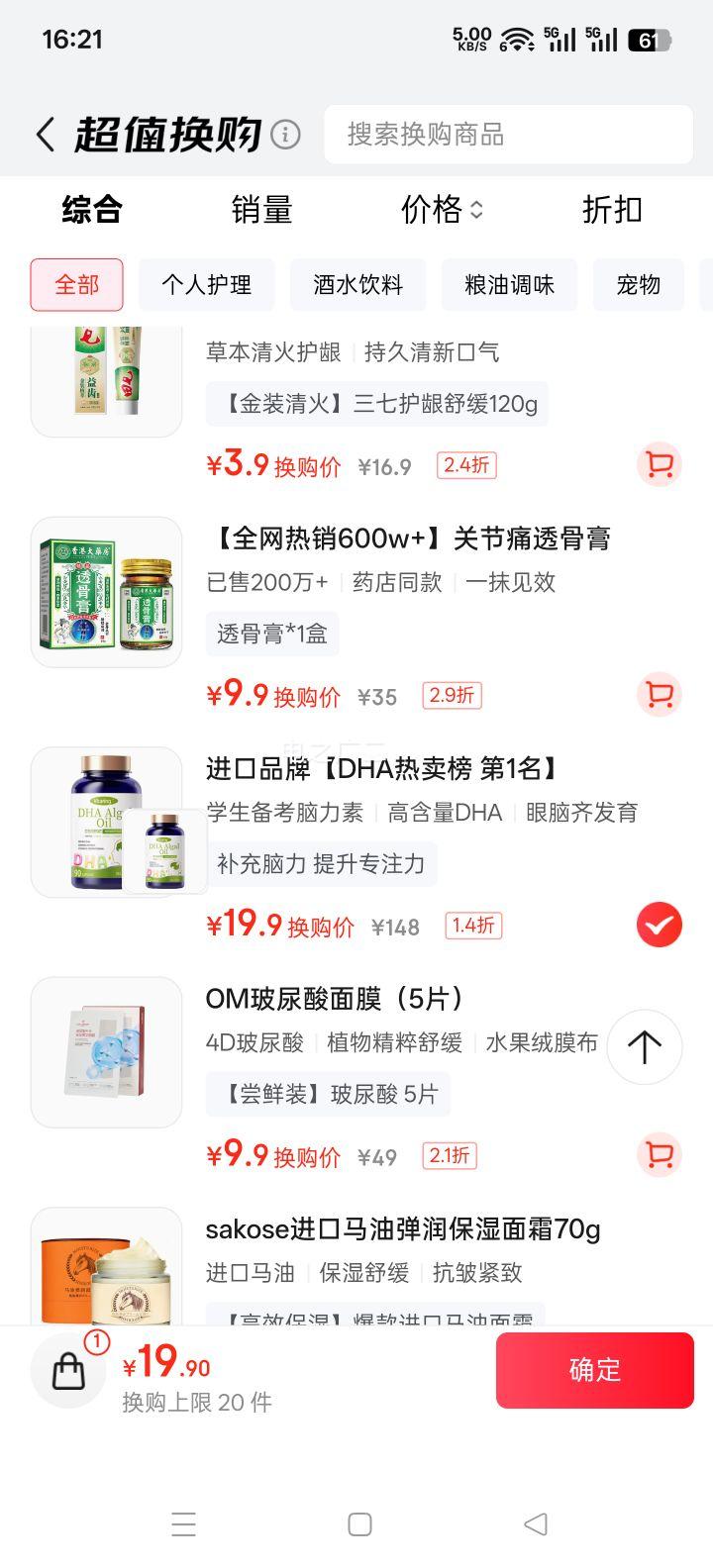This screenshot has width=713, height=1568.
Task: Tap the 搜索换购商品 search box
Action: coord(508,135)
